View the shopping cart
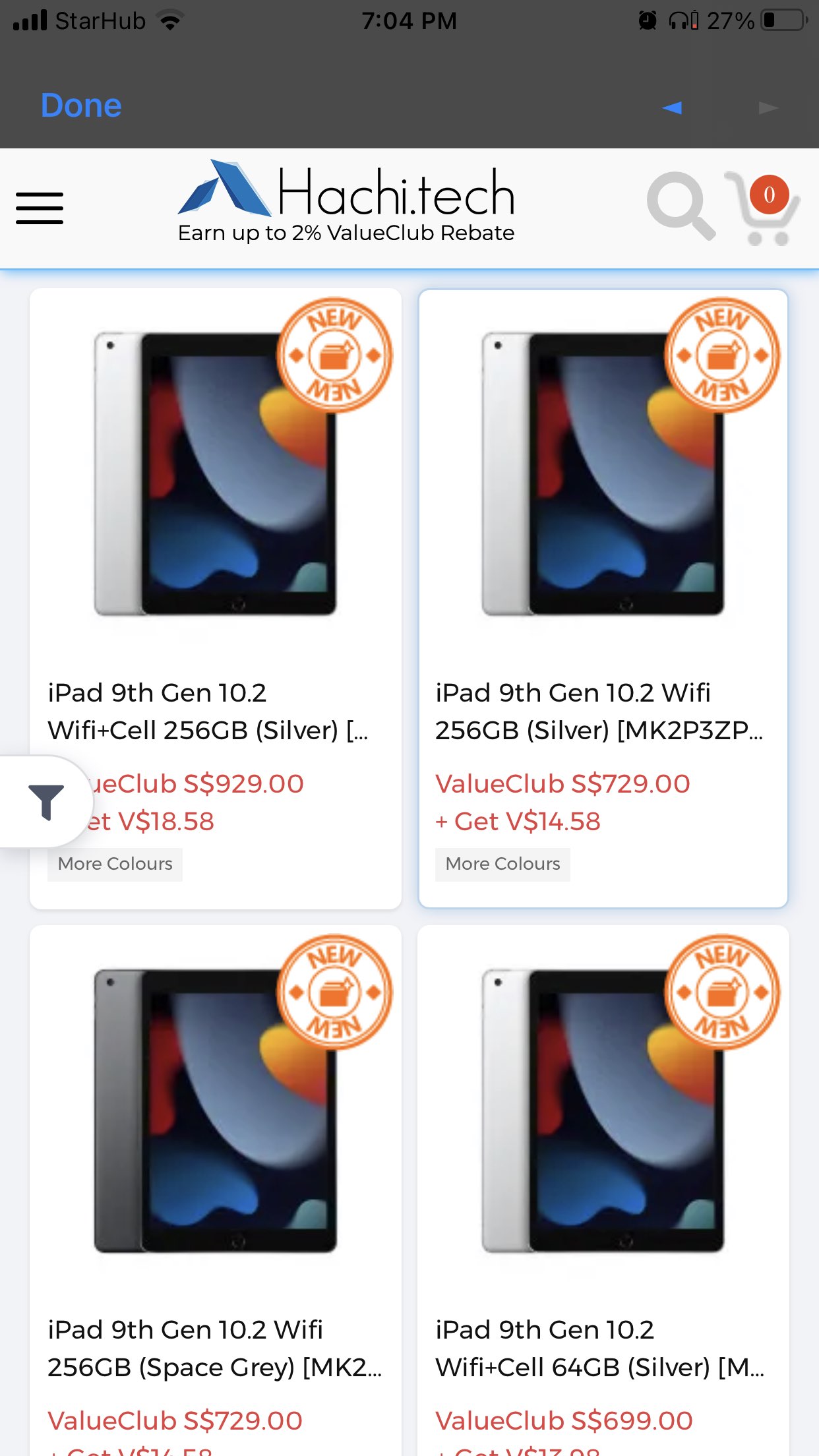Image resolution: width=819 pixels, height=1456 pixels. (x=763, y=208)
